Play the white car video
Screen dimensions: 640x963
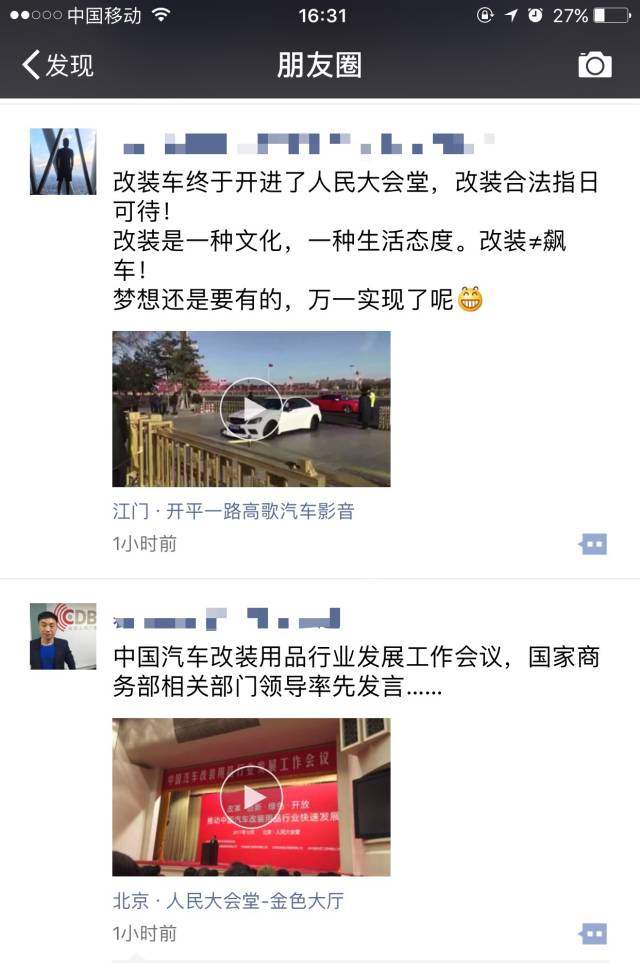[251, 409]
